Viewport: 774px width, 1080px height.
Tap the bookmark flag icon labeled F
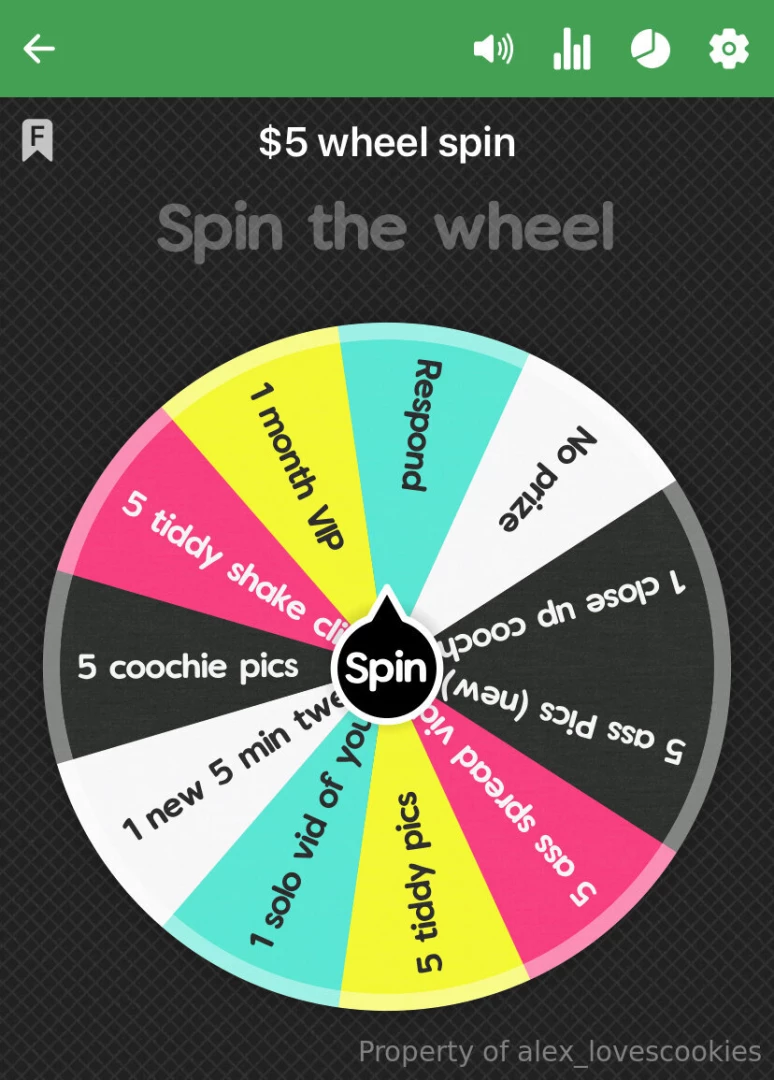tap(38, 142)
